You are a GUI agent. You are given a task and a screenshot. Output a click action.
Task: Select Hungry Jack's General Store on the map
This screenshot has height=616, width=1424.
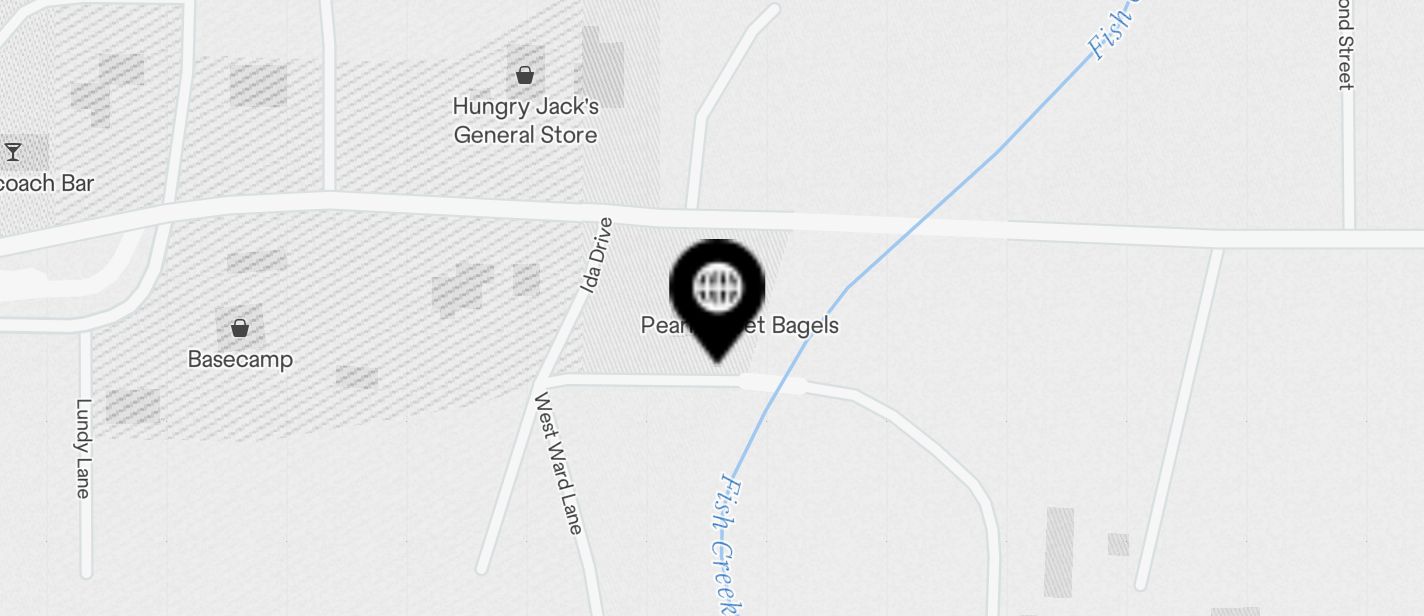coord(524,76)
